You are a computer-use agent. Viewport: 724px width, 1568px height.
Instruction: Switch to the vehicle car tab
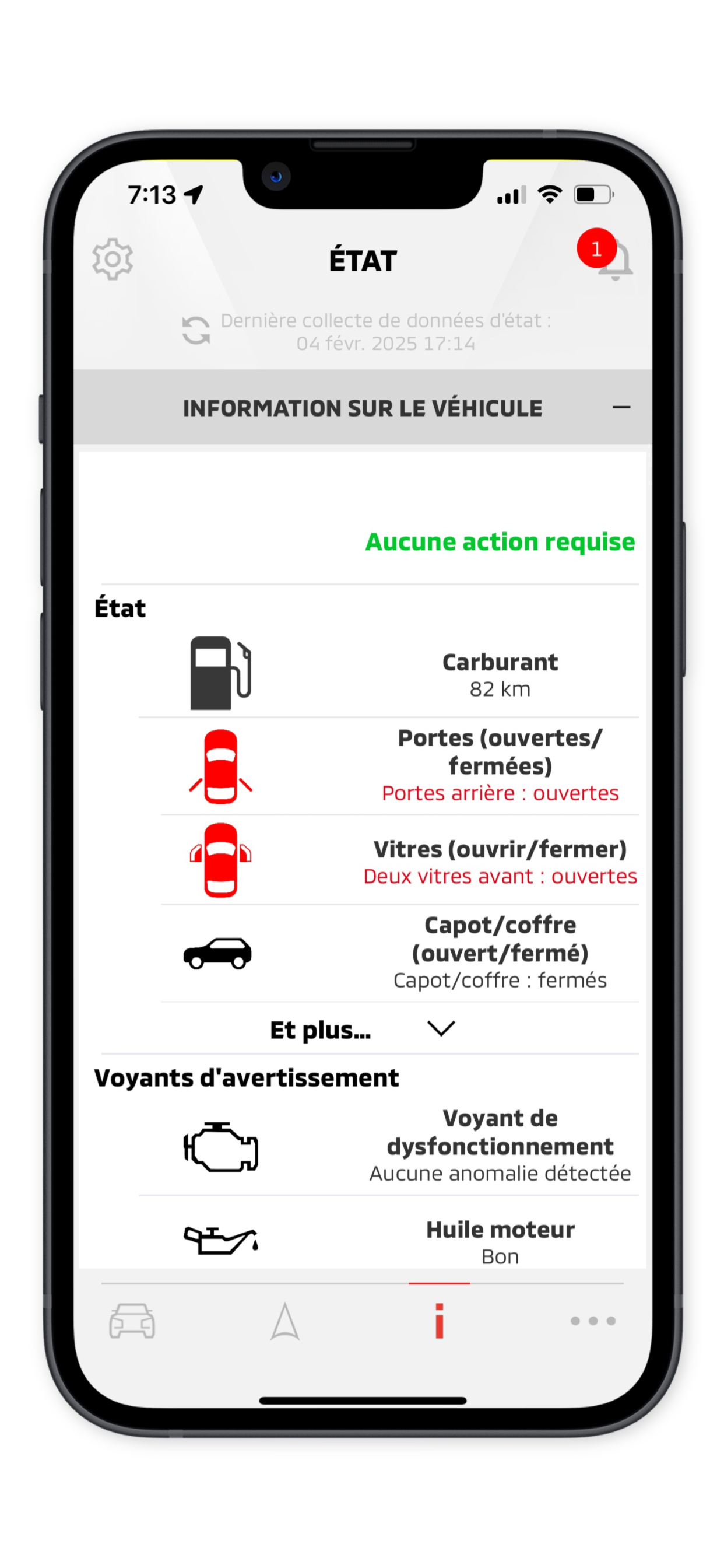click(132, 1320)
